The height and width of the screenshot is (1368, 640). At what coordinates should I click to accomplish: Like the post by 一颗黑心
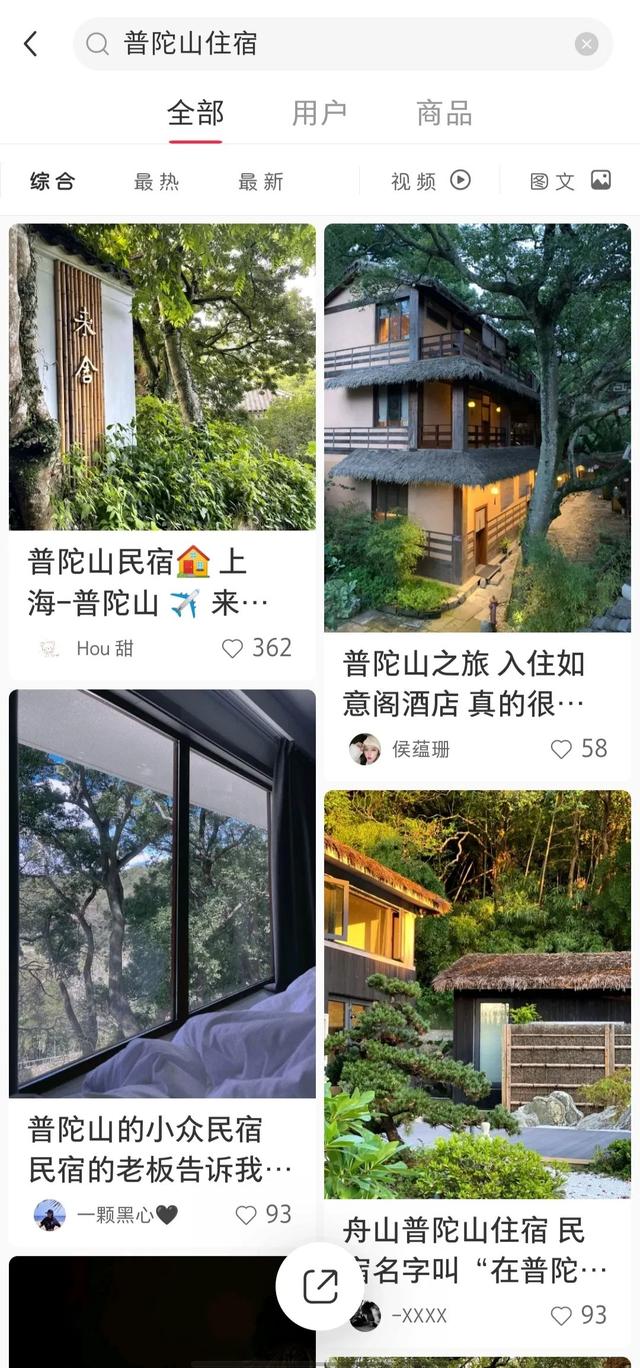tap(246, 1215)
